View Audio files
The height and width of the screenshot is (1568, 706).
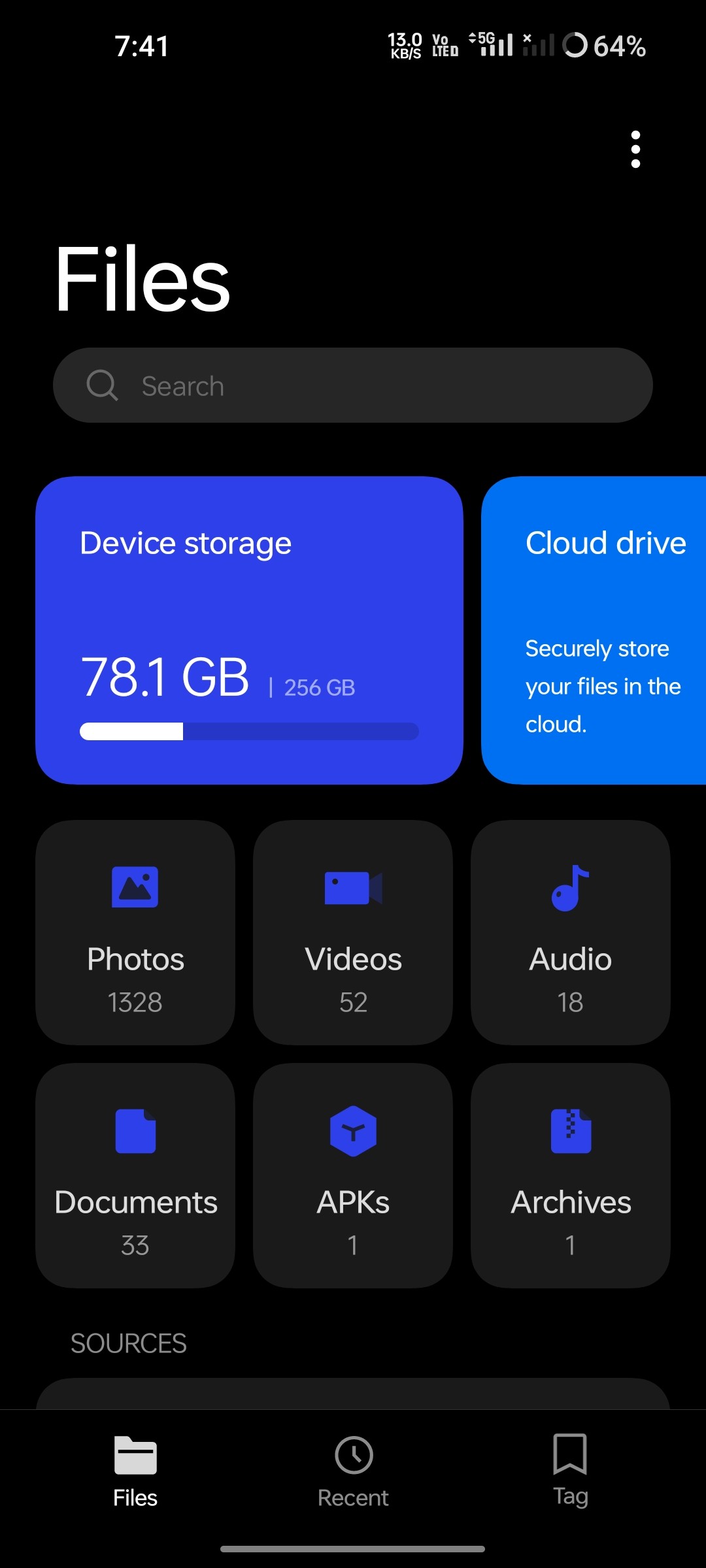tap(570, 932)
